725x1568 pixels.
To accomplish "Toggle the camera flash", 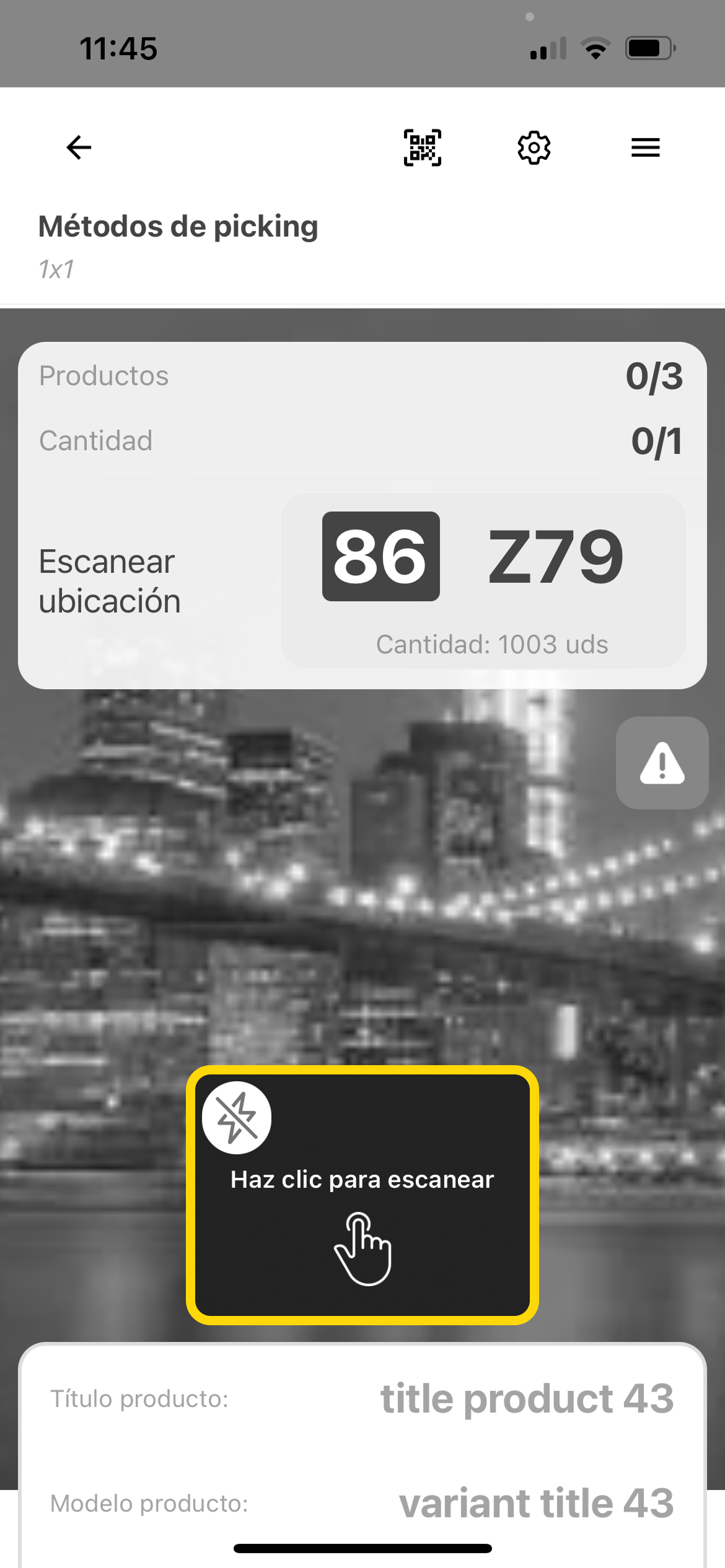I will point(237,1118).
